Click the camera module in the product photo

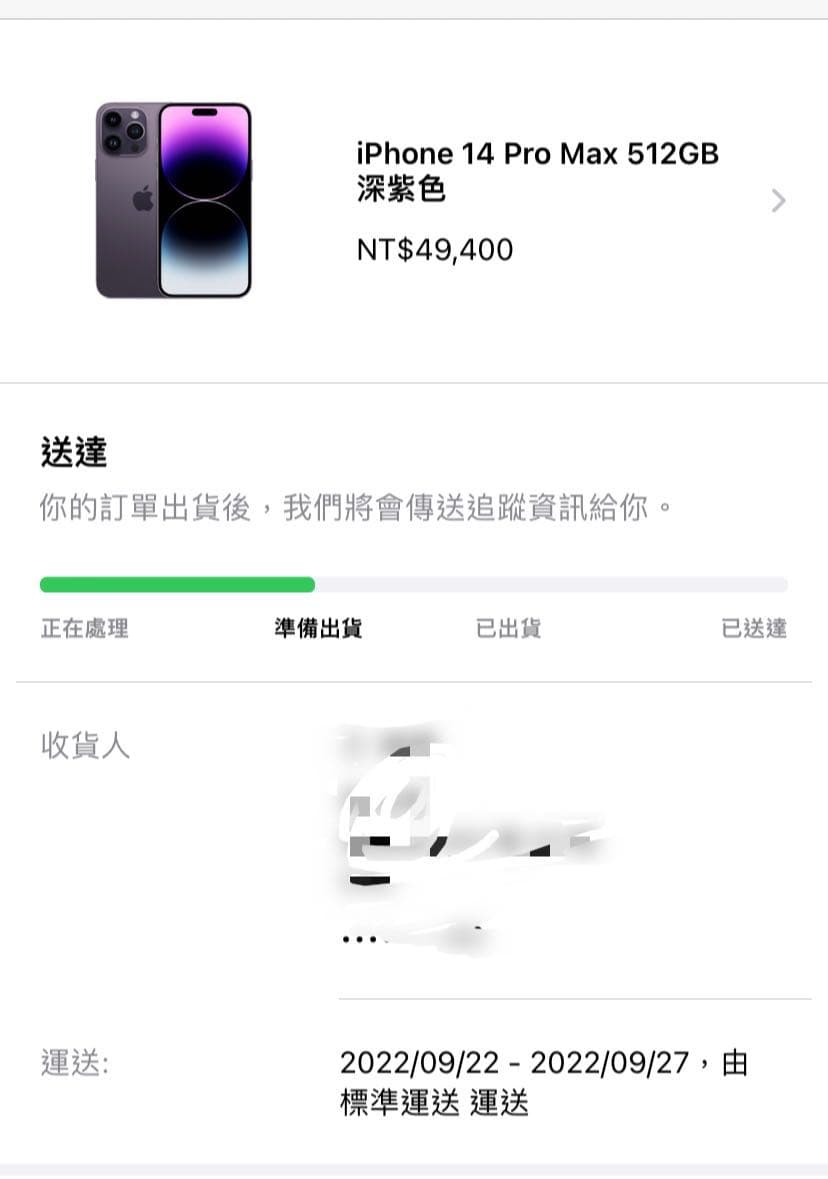click(x=123, y=131)
